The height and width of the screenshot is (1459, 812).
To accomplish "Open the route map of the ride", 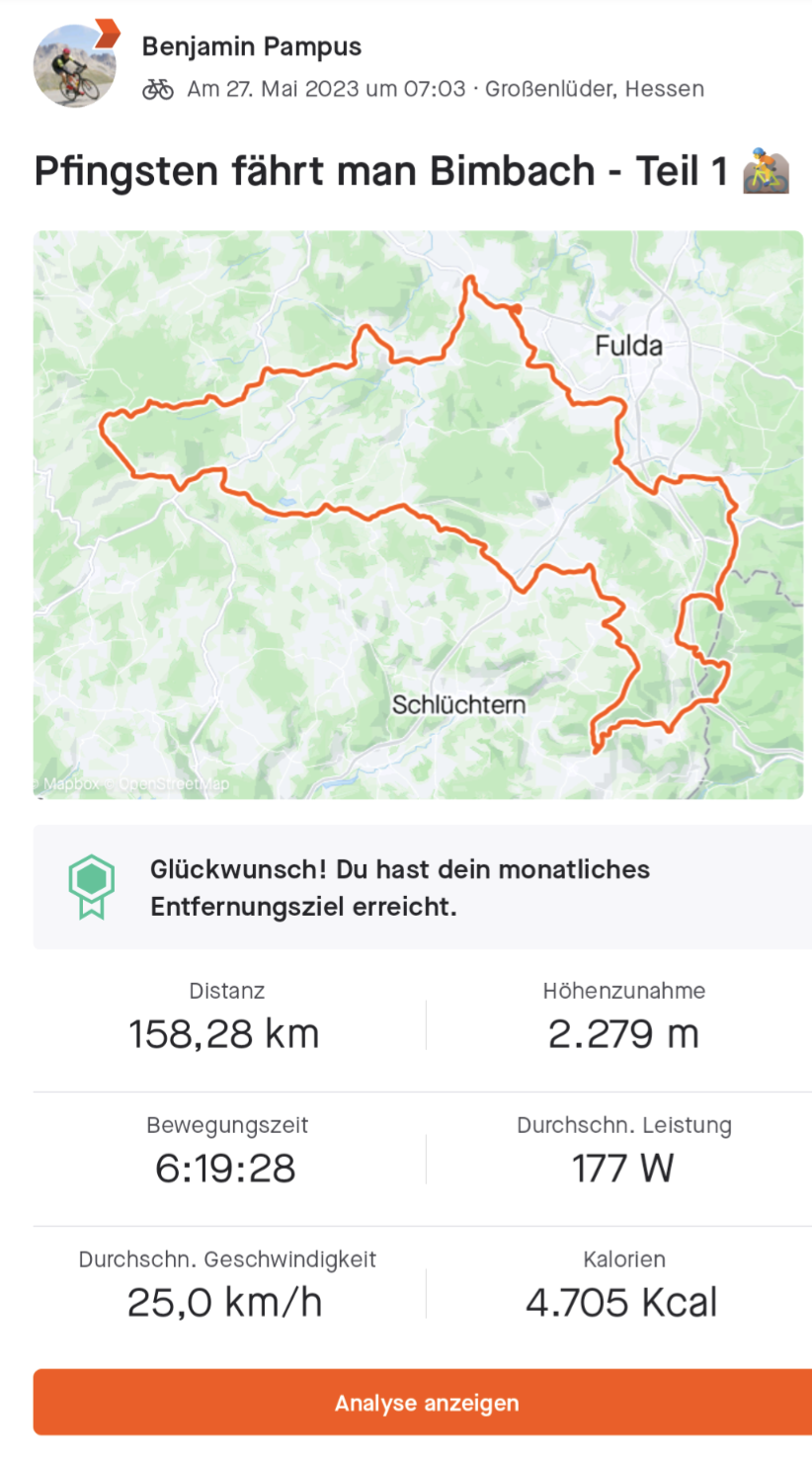I will [418, 515].
